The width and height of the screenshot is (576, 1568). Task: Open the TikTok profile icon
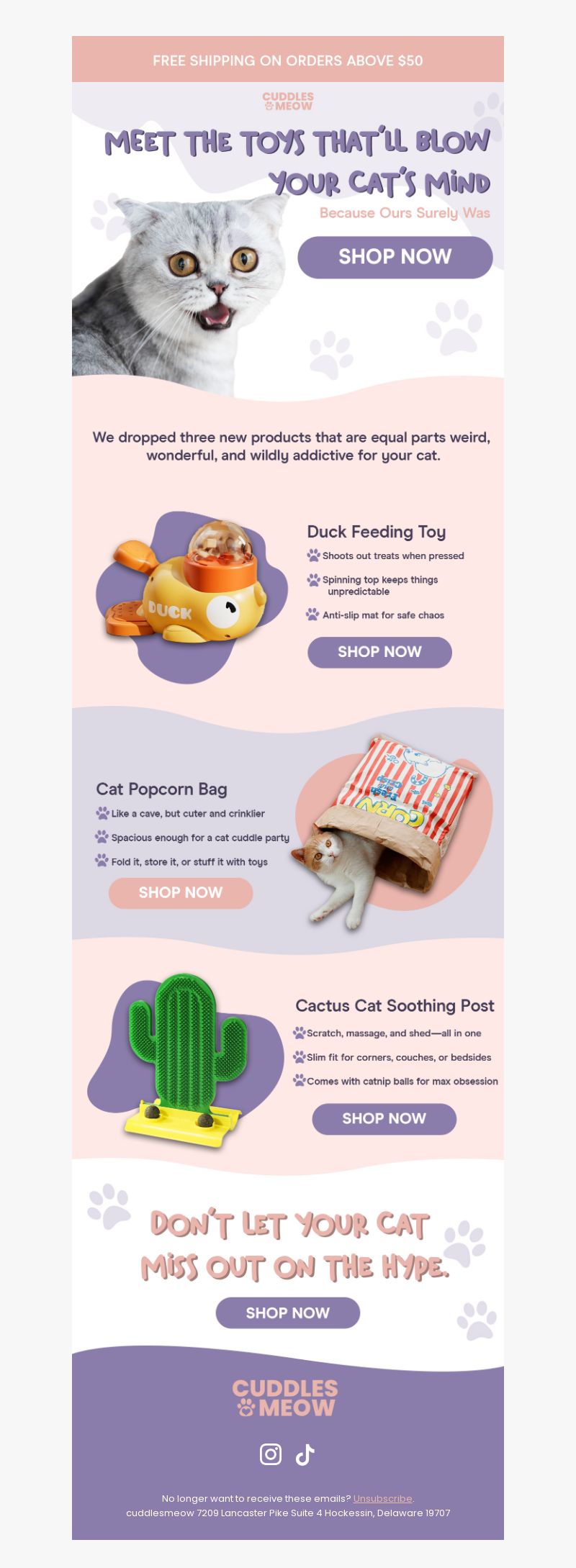point(305,1454)
